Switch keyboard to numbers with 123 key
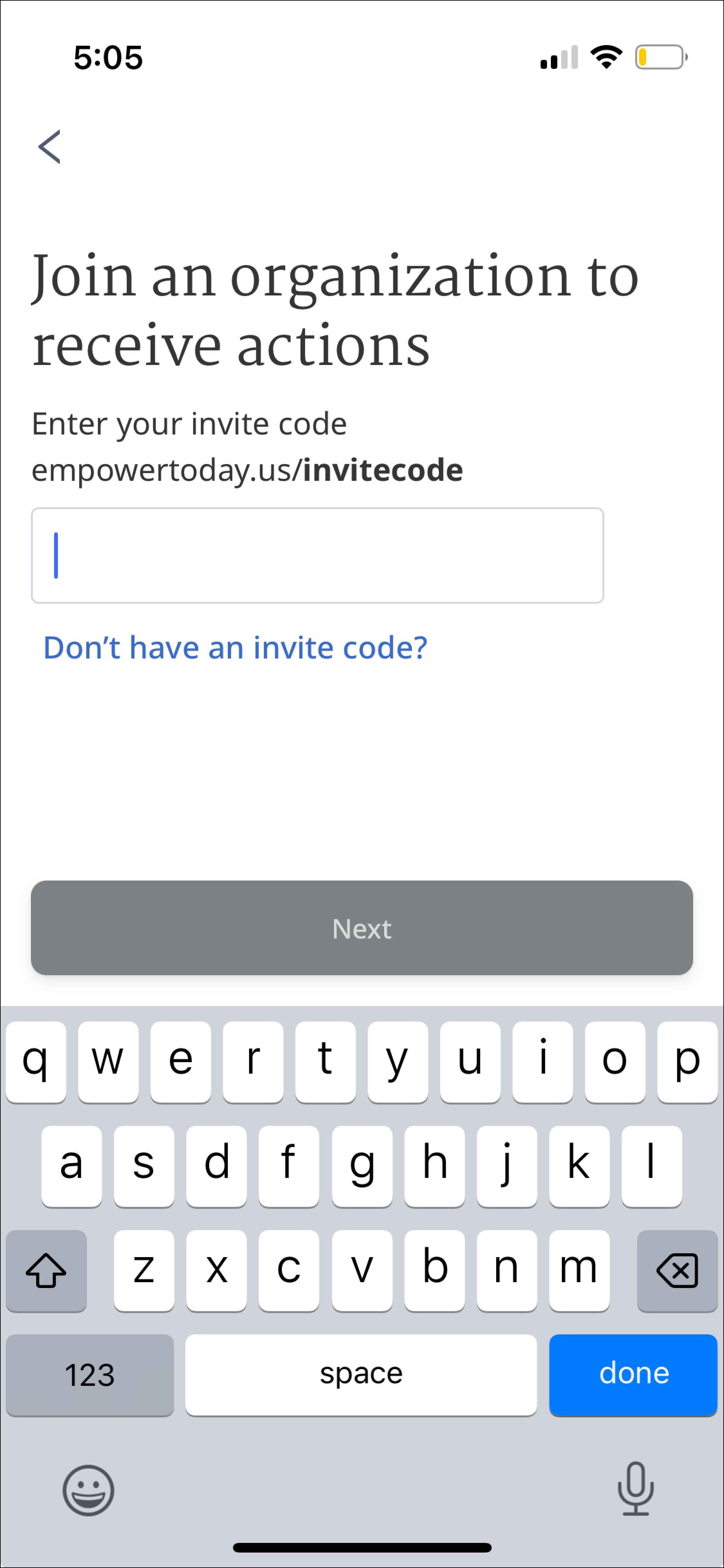724x1568 pixels. pos(89,1375)
